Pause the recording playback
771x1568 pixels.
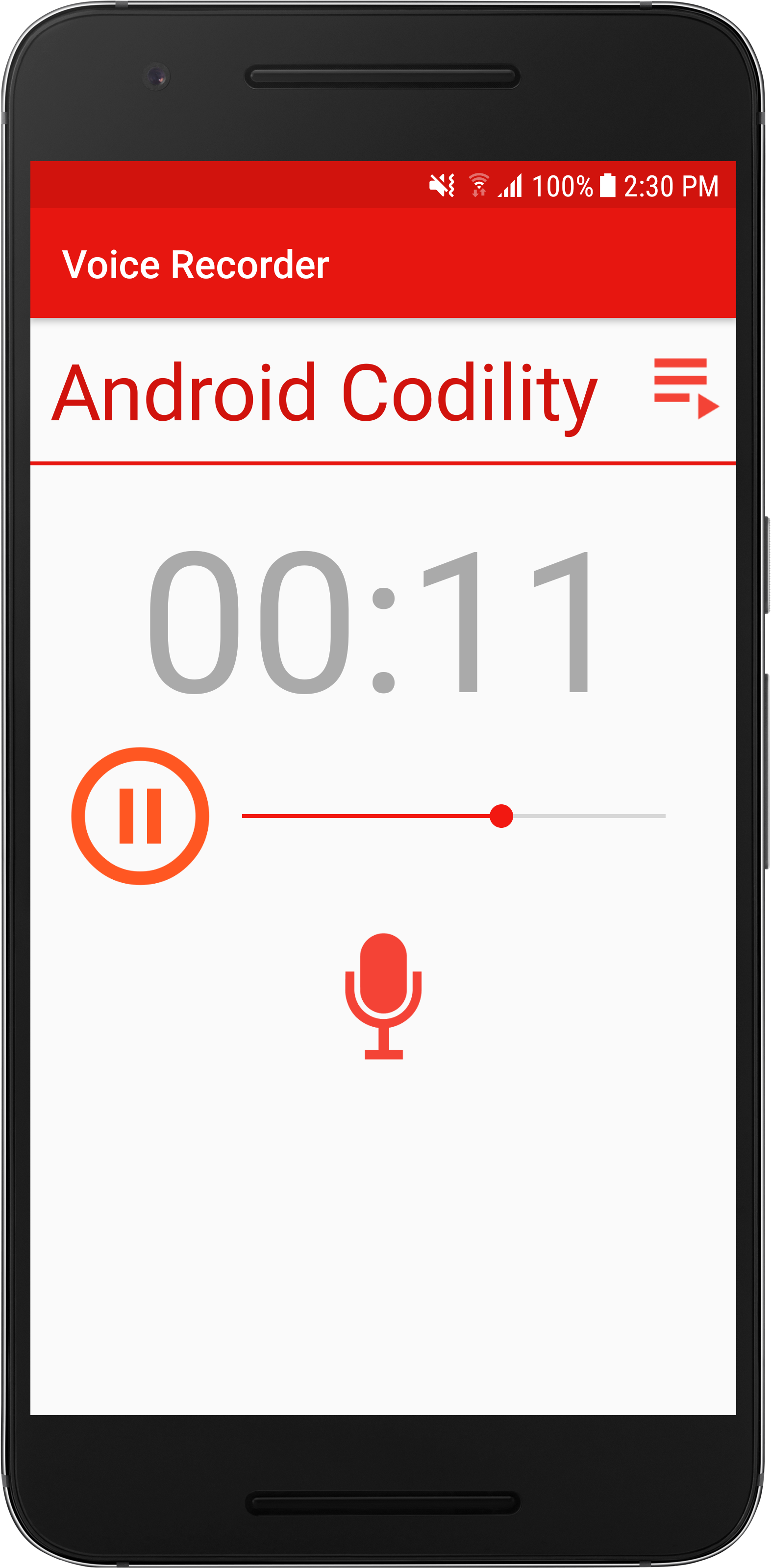pyautogui.click(x=140, y=816)
